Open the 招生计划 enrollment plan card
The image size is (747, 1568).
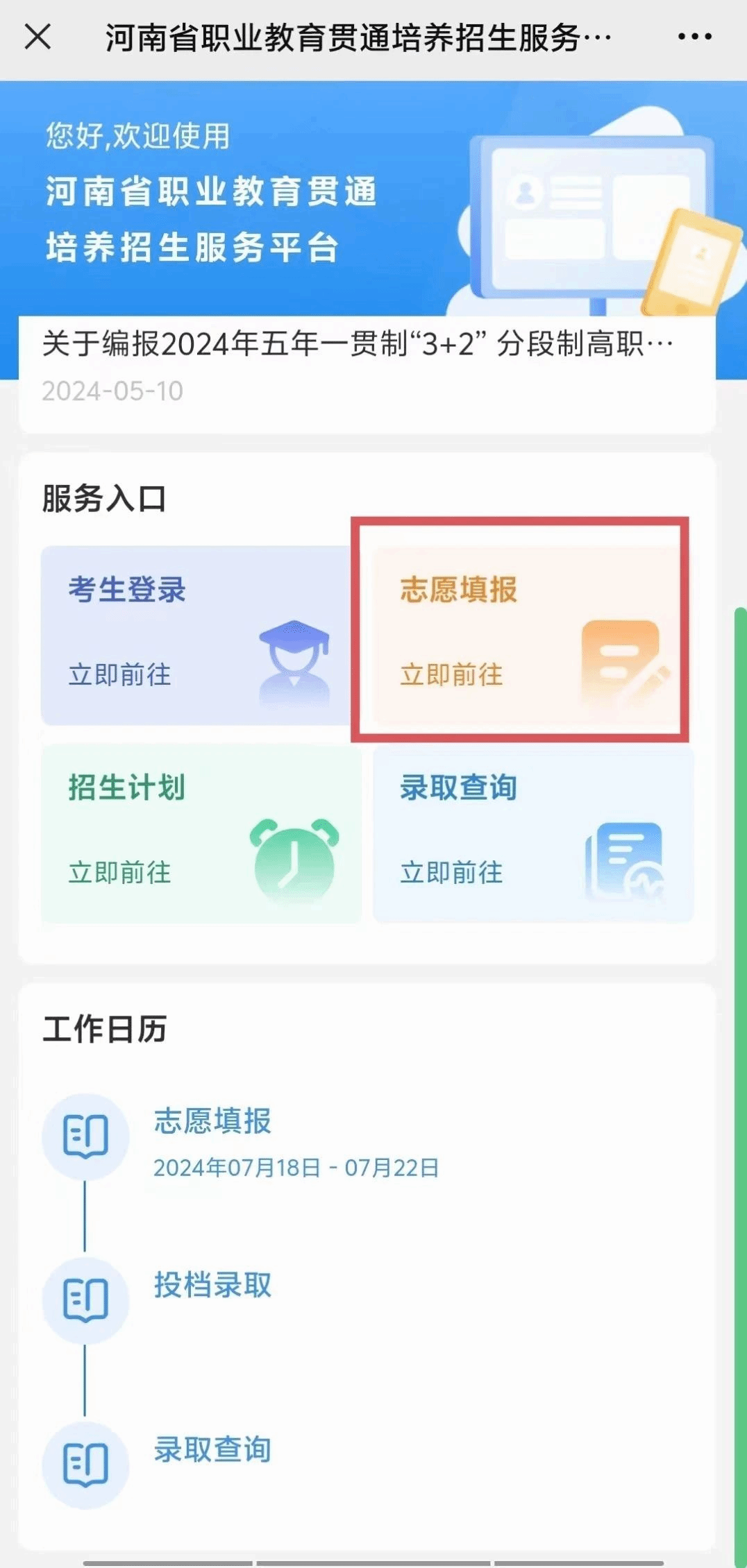point(201,833)
